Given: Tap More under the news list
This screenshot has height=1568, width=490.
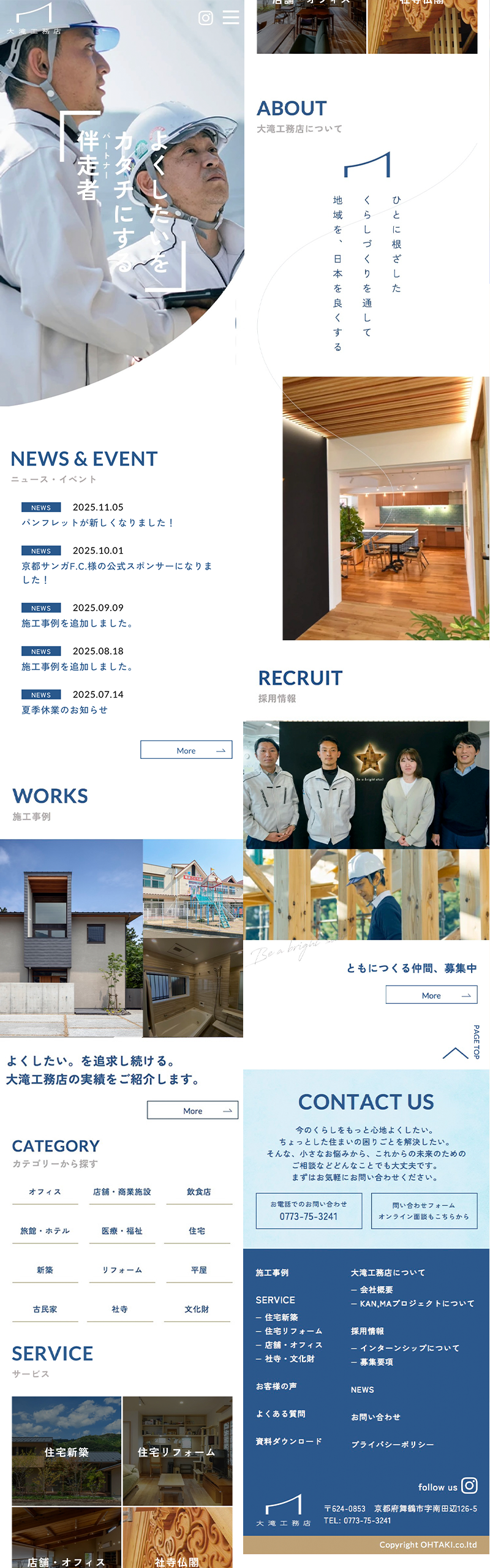Looking at the screenshot, I should pos(186,750).
